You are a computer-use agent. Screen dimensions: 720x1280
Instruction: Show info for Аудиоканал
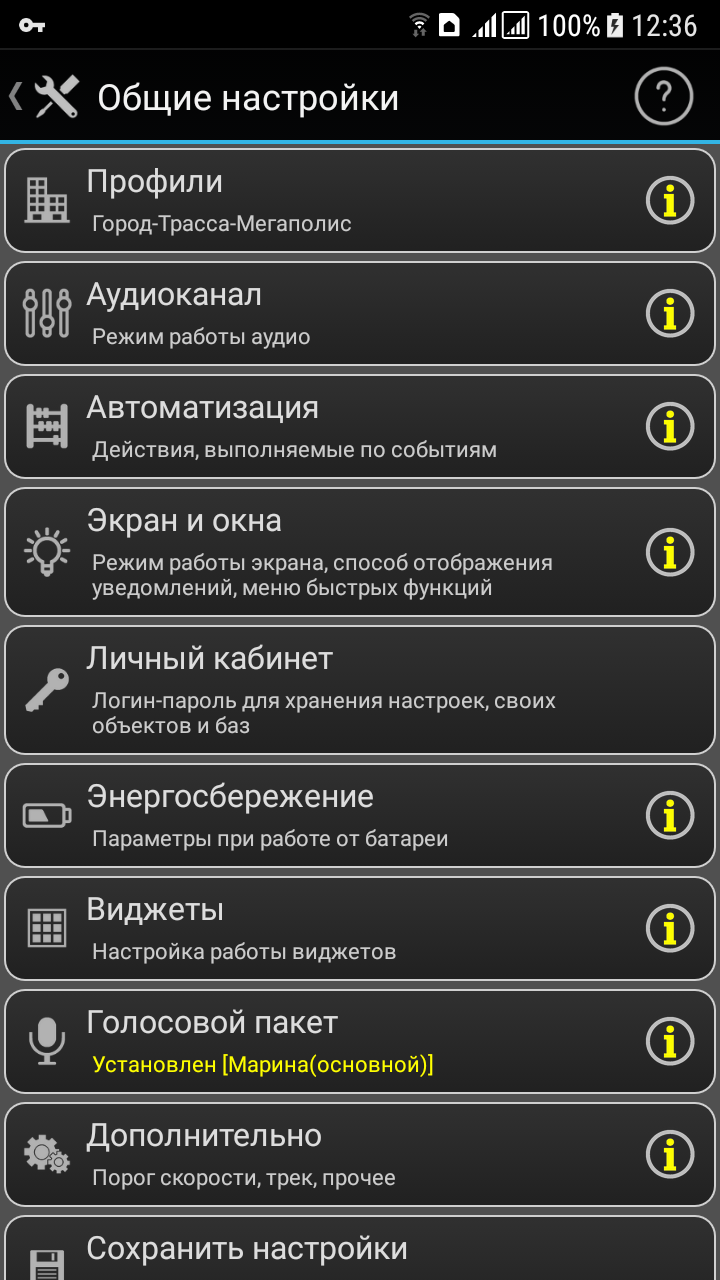[x=670, y=314]
